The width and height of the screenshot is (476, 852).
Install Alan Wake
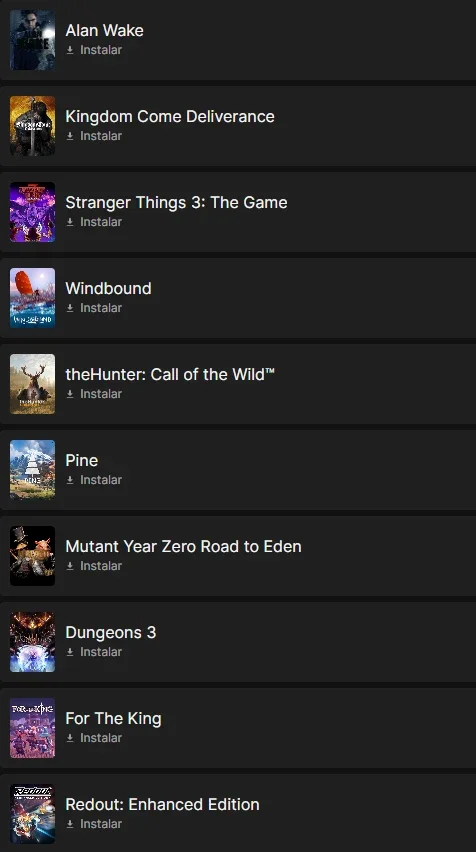tap(94, 50)
